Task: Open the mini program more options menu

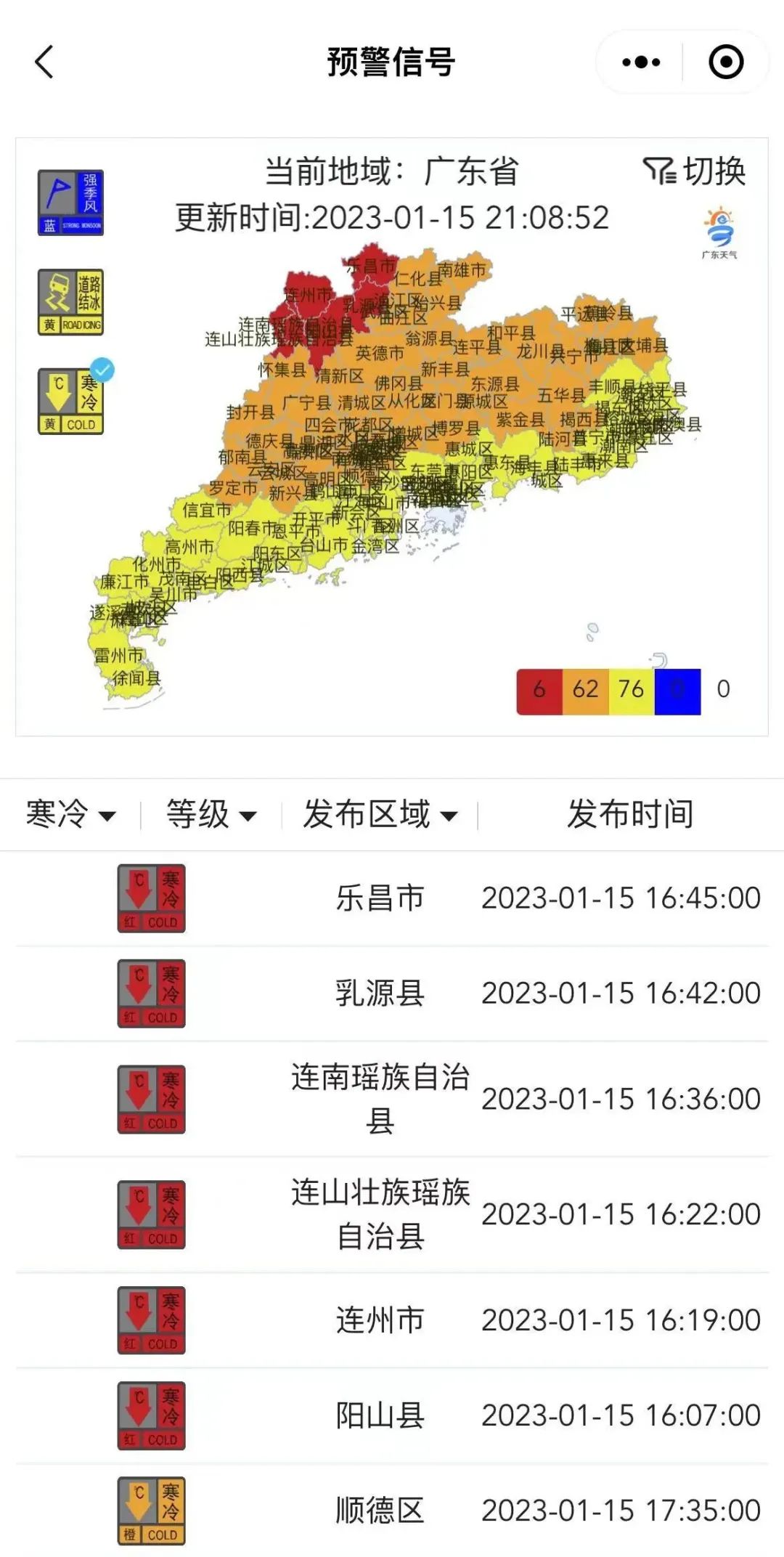Action: coord(641,62)
